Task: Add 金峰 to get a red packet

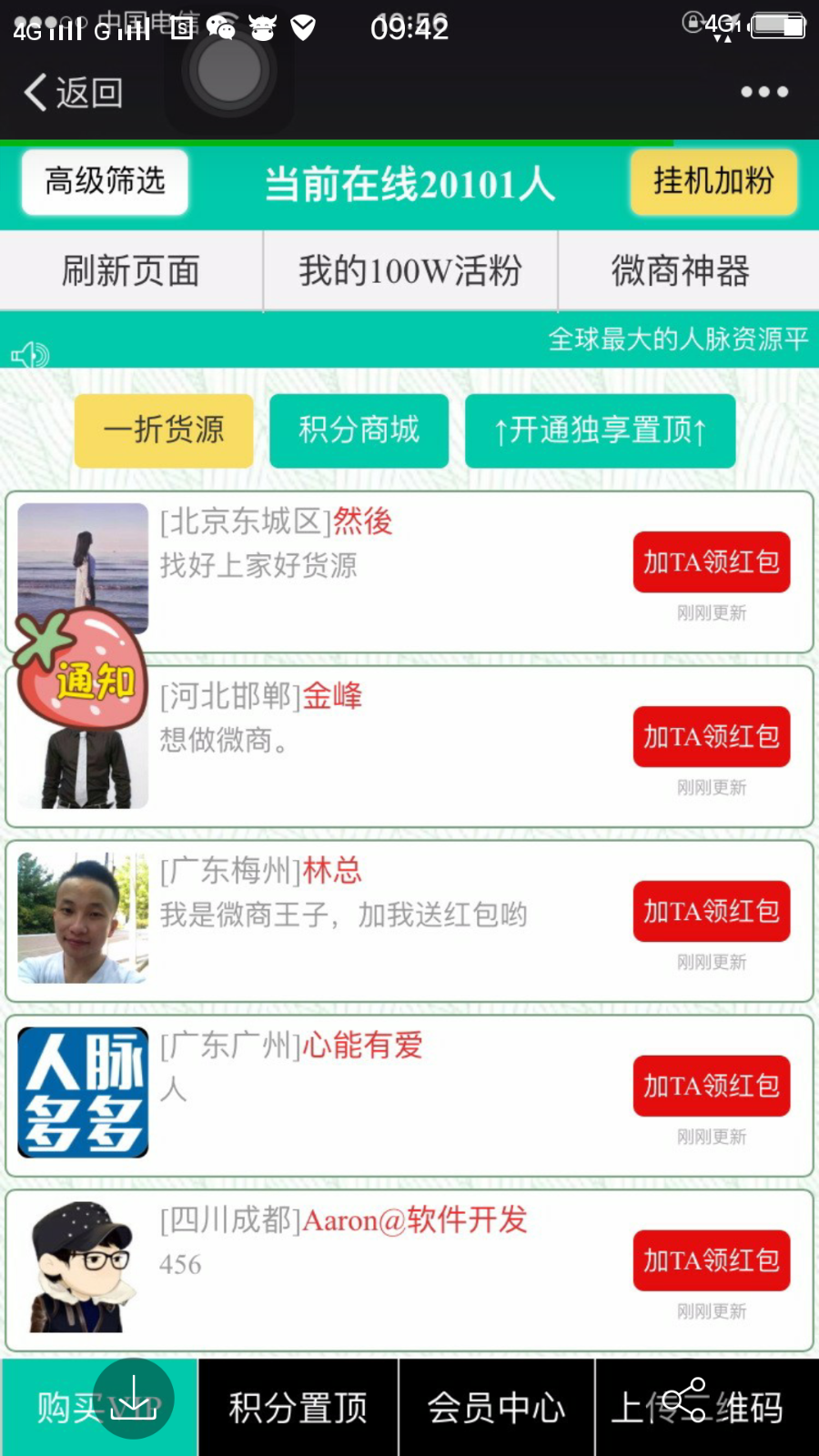Action: [x=711, y=737]
